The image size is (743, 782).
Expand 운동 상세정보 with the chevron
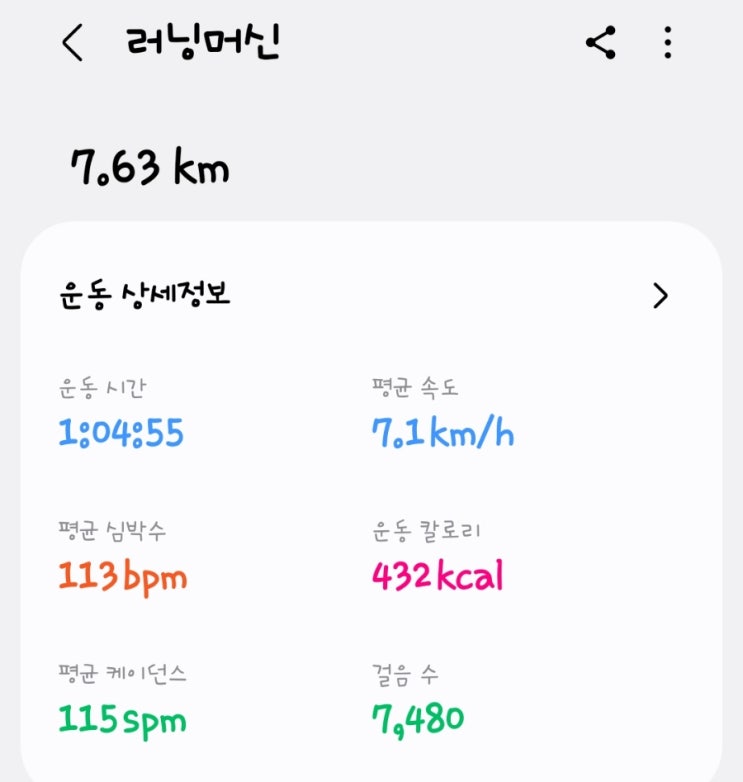pos(660,296)
